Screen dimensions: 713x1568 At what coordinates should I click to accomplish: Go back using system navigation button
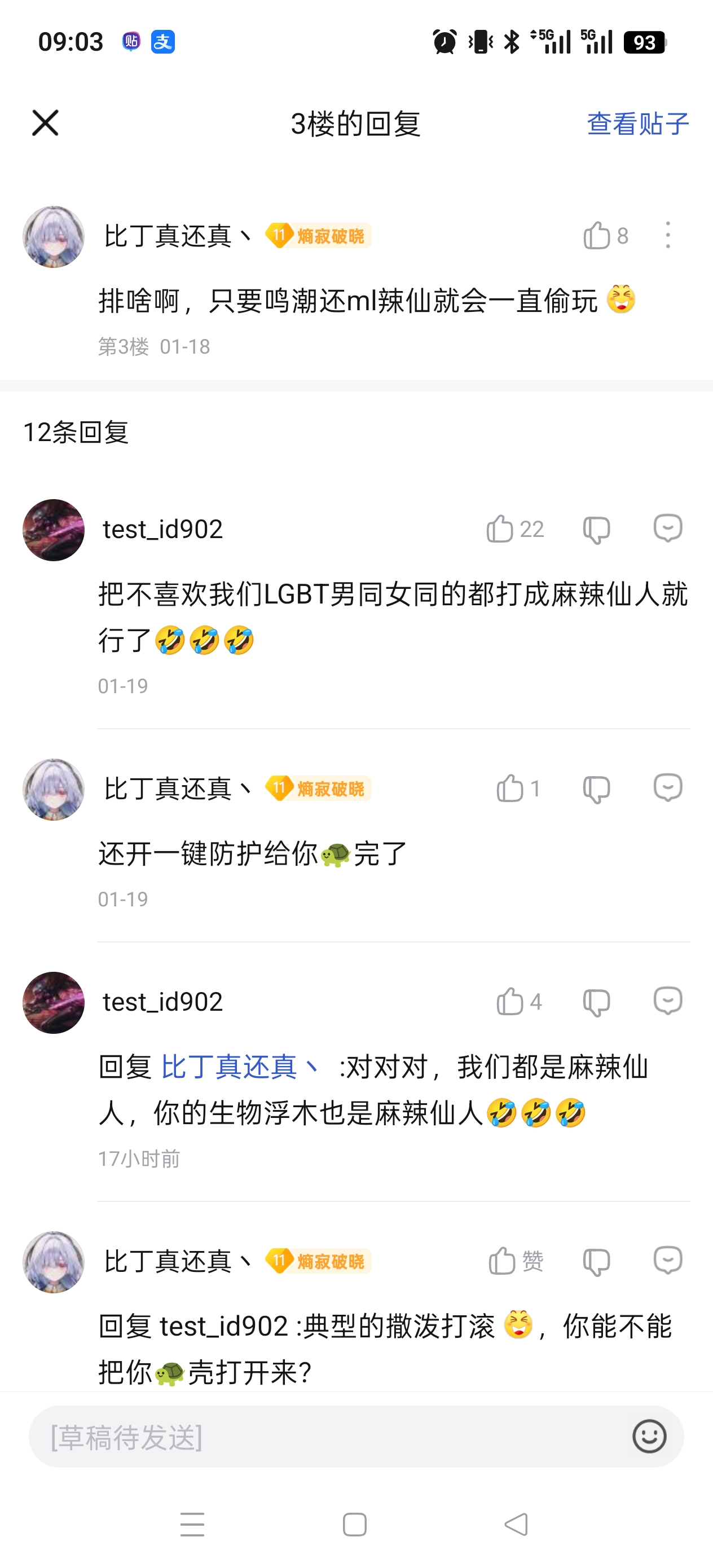point(516,1525)
